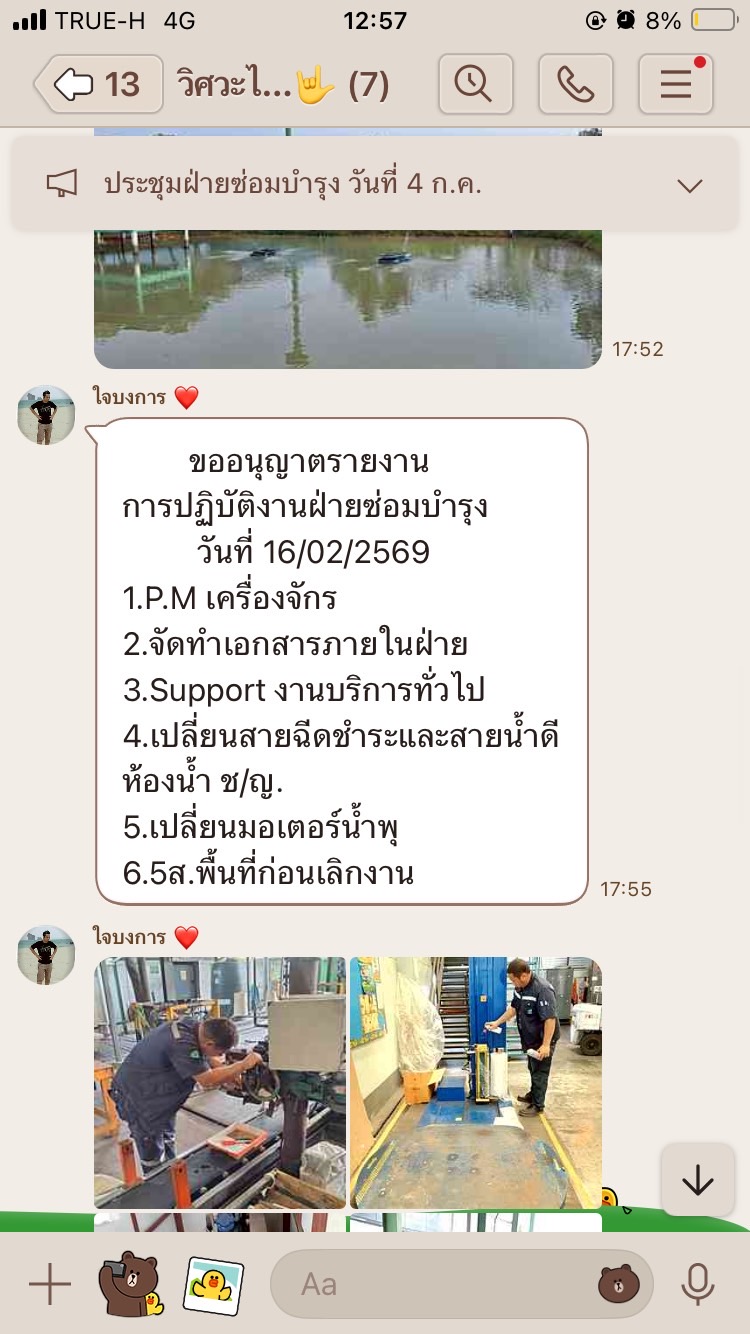The height and width of the screenshot is (1334, 750).
Task: Search within this chat
Action: click(475, 84)
